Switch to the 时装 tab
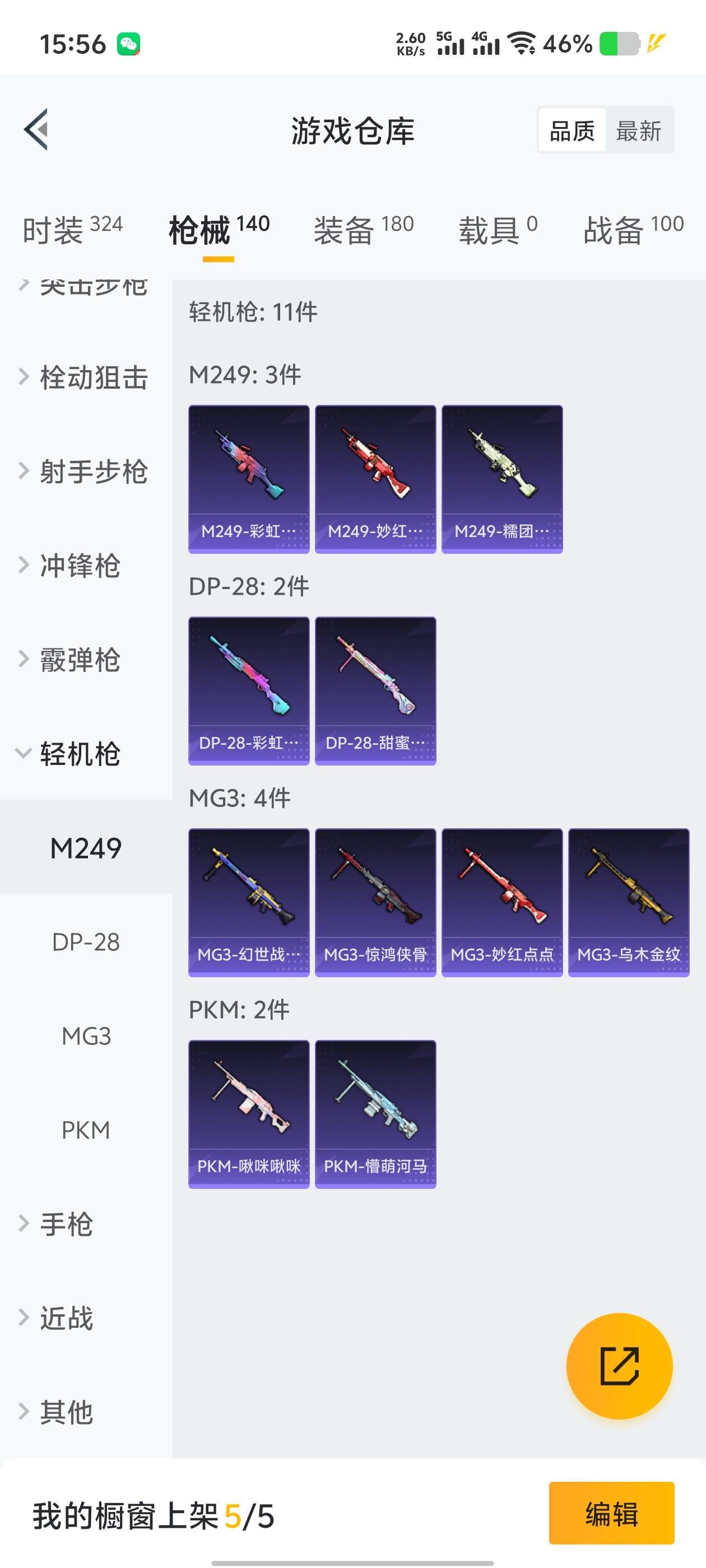706x1568 pixels. [72, 231]
